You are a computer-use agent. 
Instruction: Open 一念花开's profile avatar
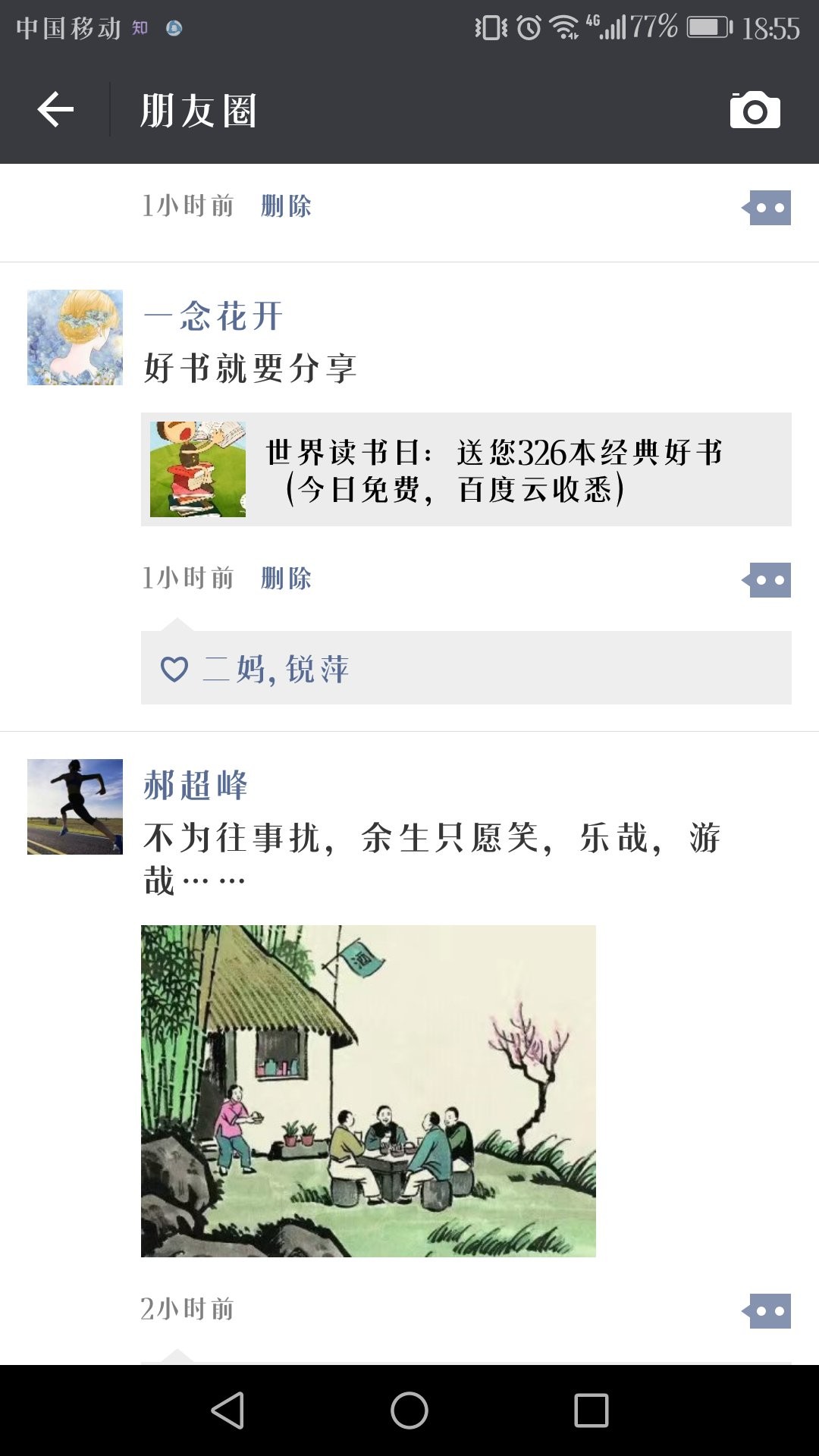[75, 337]
